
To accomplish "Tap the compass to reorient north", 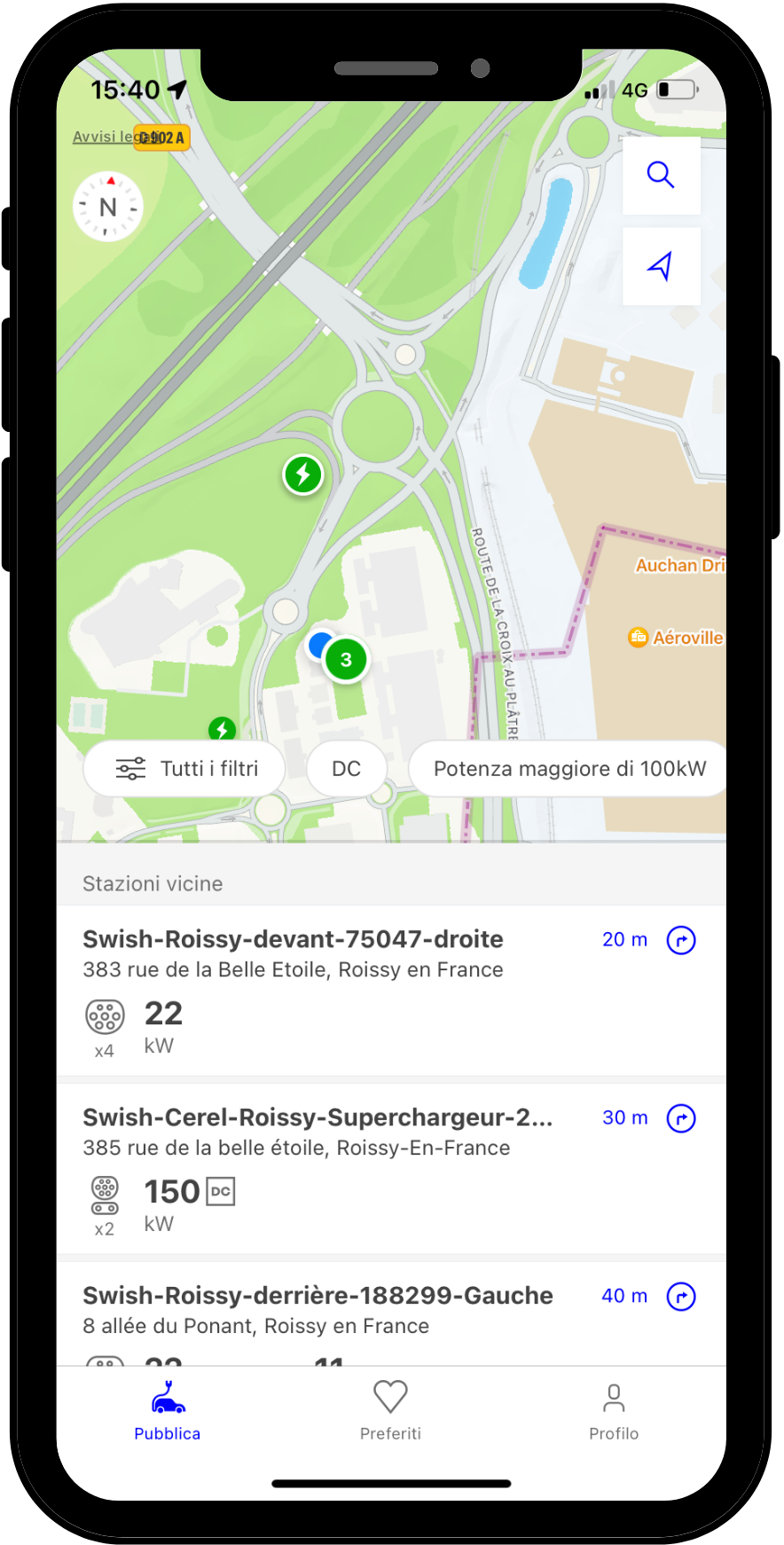I will 108,208.
